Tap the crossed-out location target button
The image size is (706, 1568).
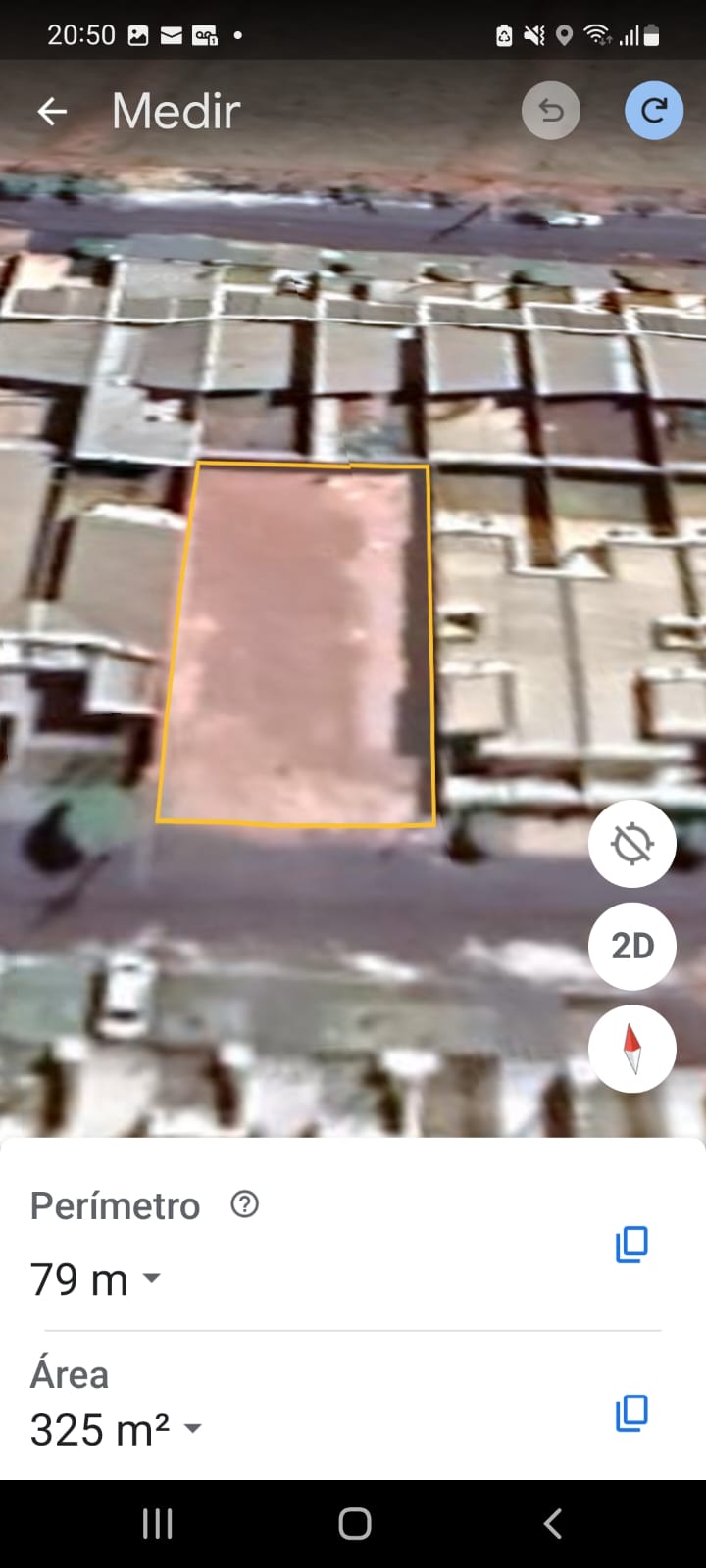tap(632, 844)
